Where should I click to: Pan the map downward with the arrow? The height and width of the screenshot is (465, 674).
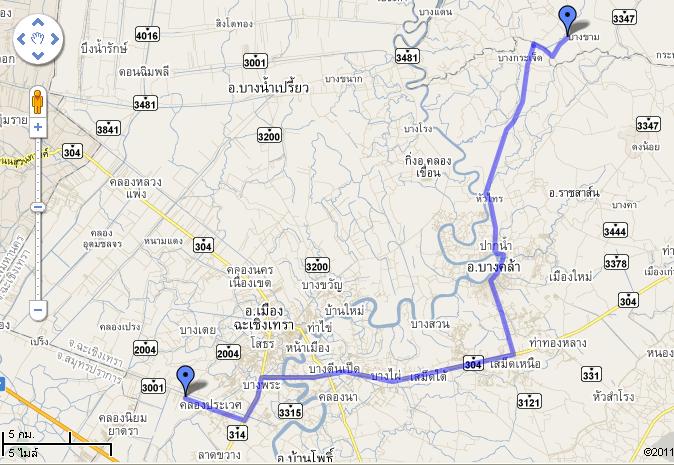coord(38,57)
